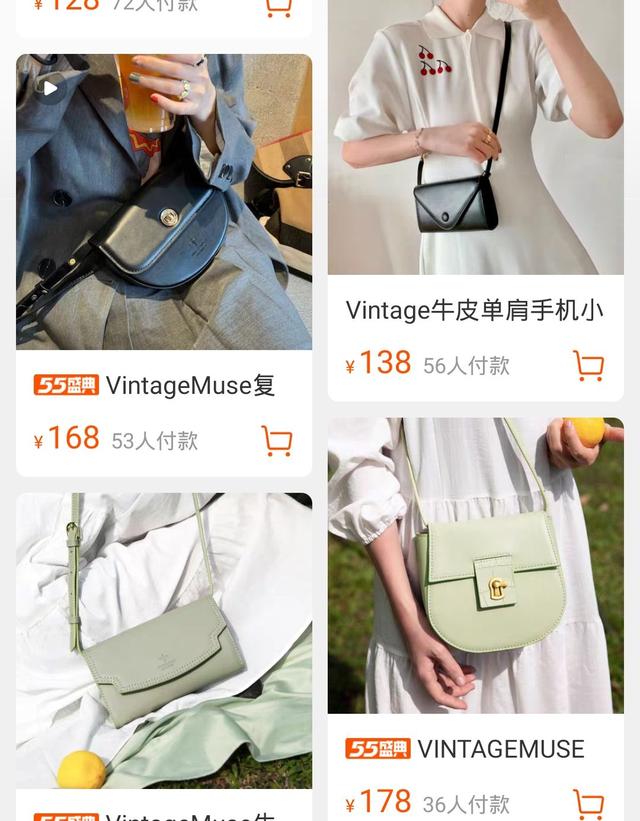
Task: Open the Vintage牛皮单肩手机小 bag listing
Action: (x=475, y=310)
